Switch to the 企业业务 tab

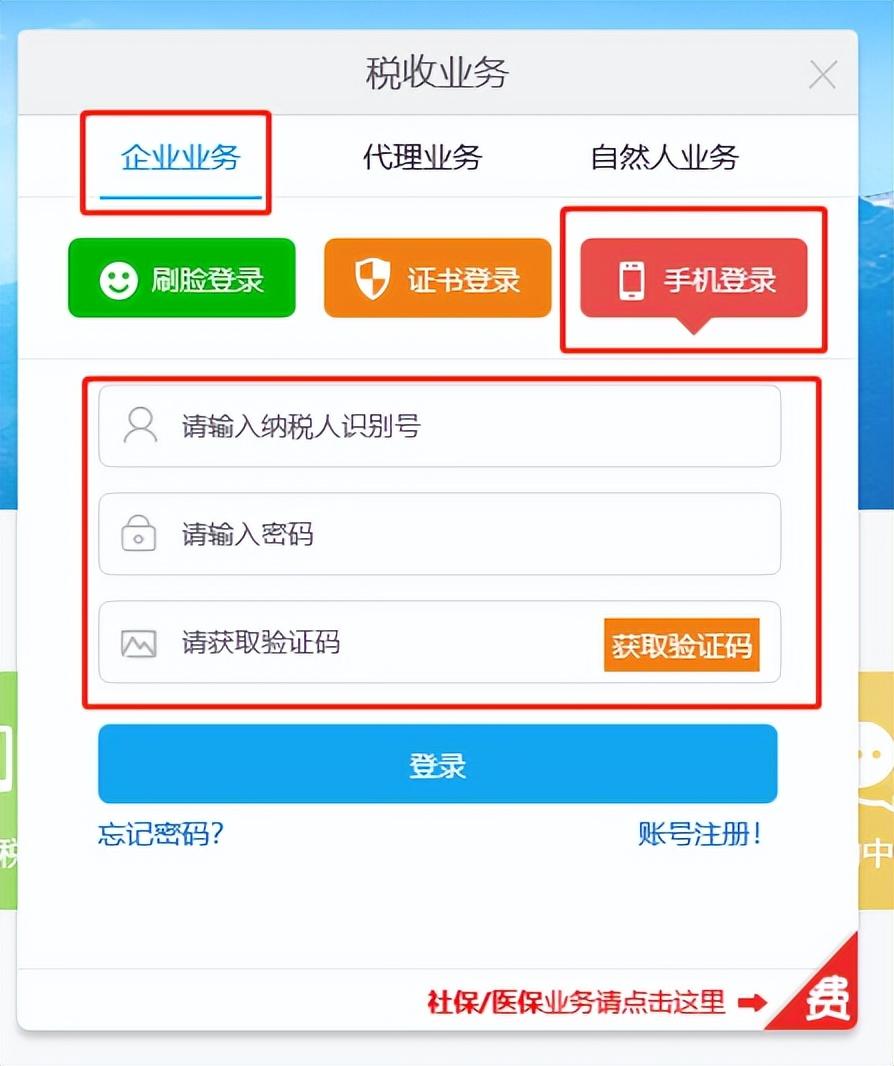[181, 158]
